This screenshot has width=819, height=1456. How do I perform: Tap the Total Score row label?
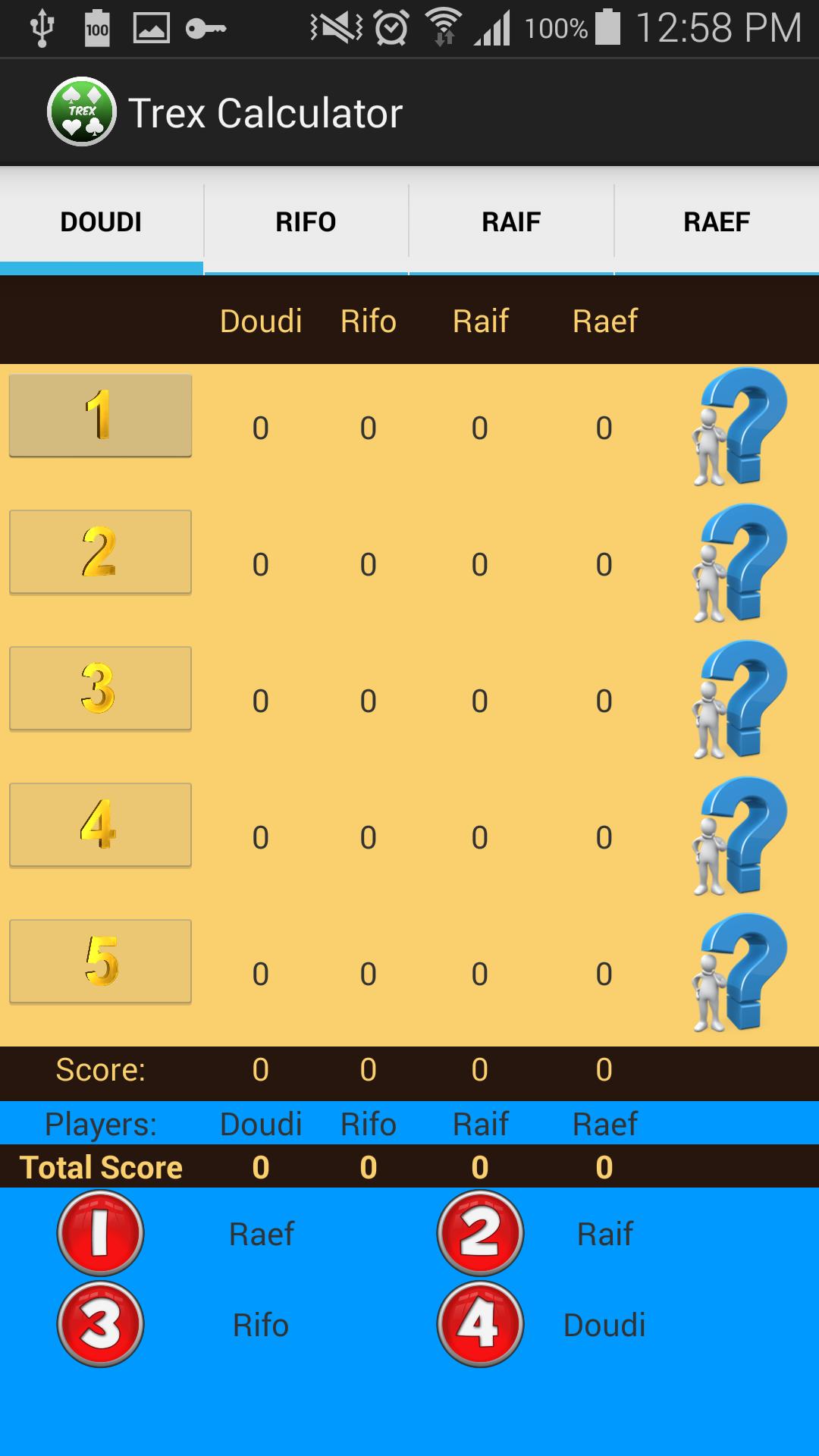(99, 1167)
